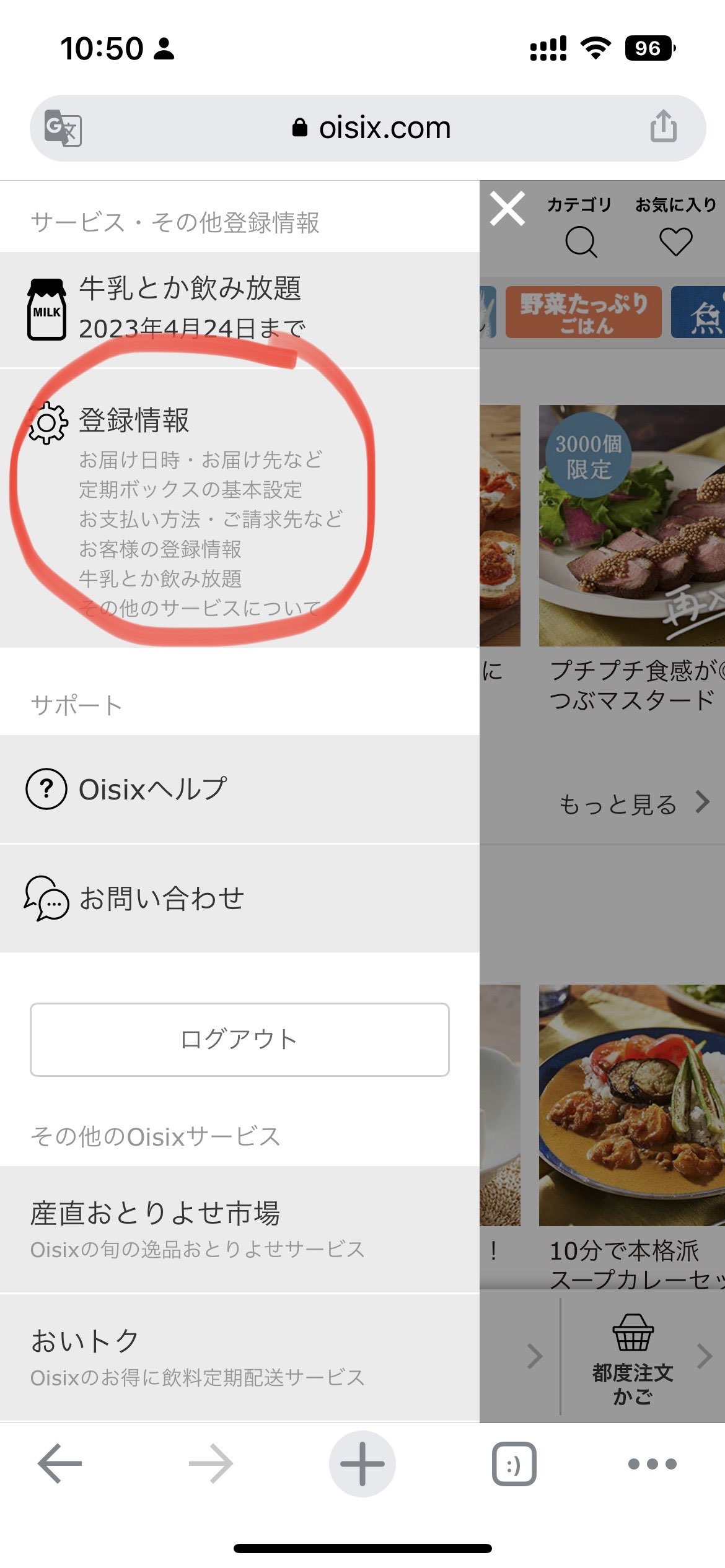Select the カテゴリ menu item

581,202
